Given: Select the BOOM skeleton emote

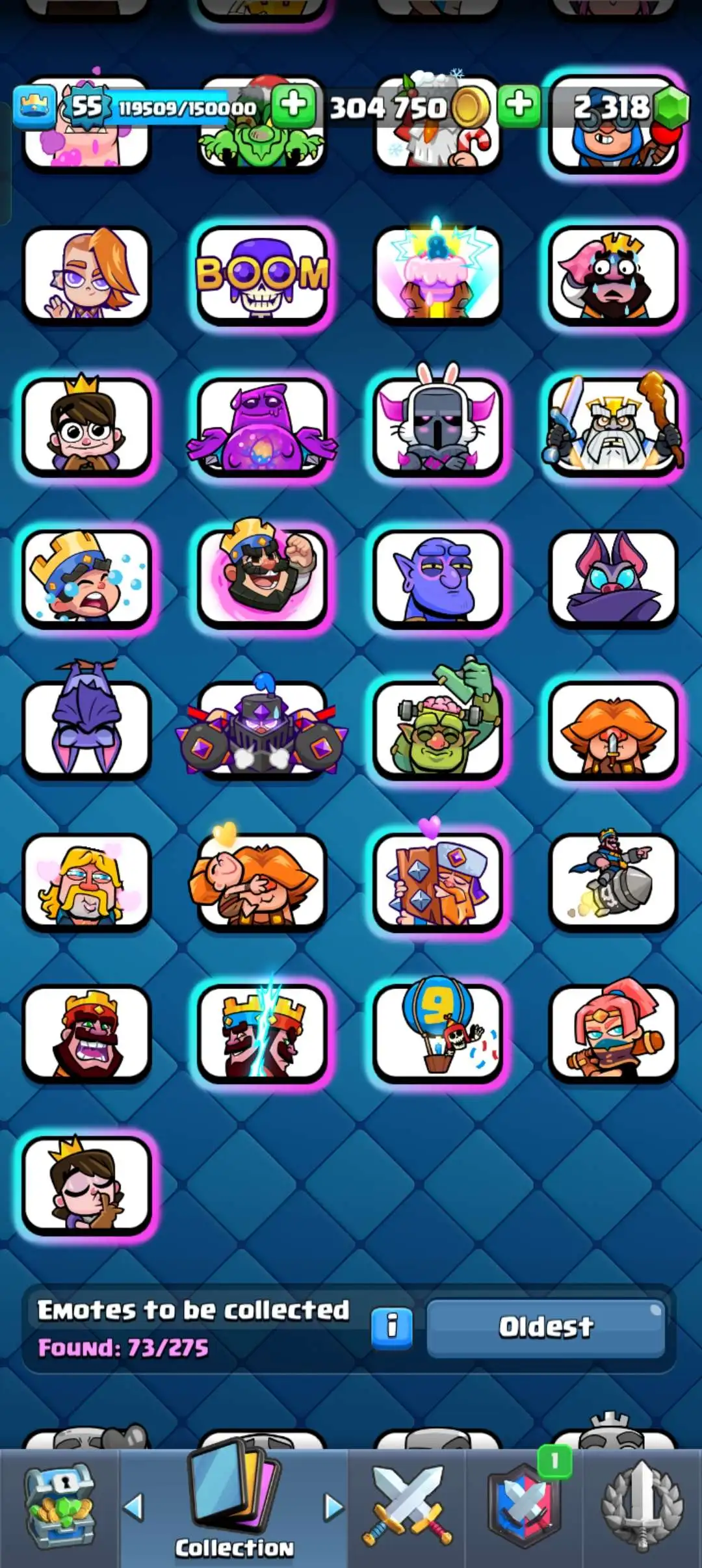Looking at the screenshot, I should [263, 276].
